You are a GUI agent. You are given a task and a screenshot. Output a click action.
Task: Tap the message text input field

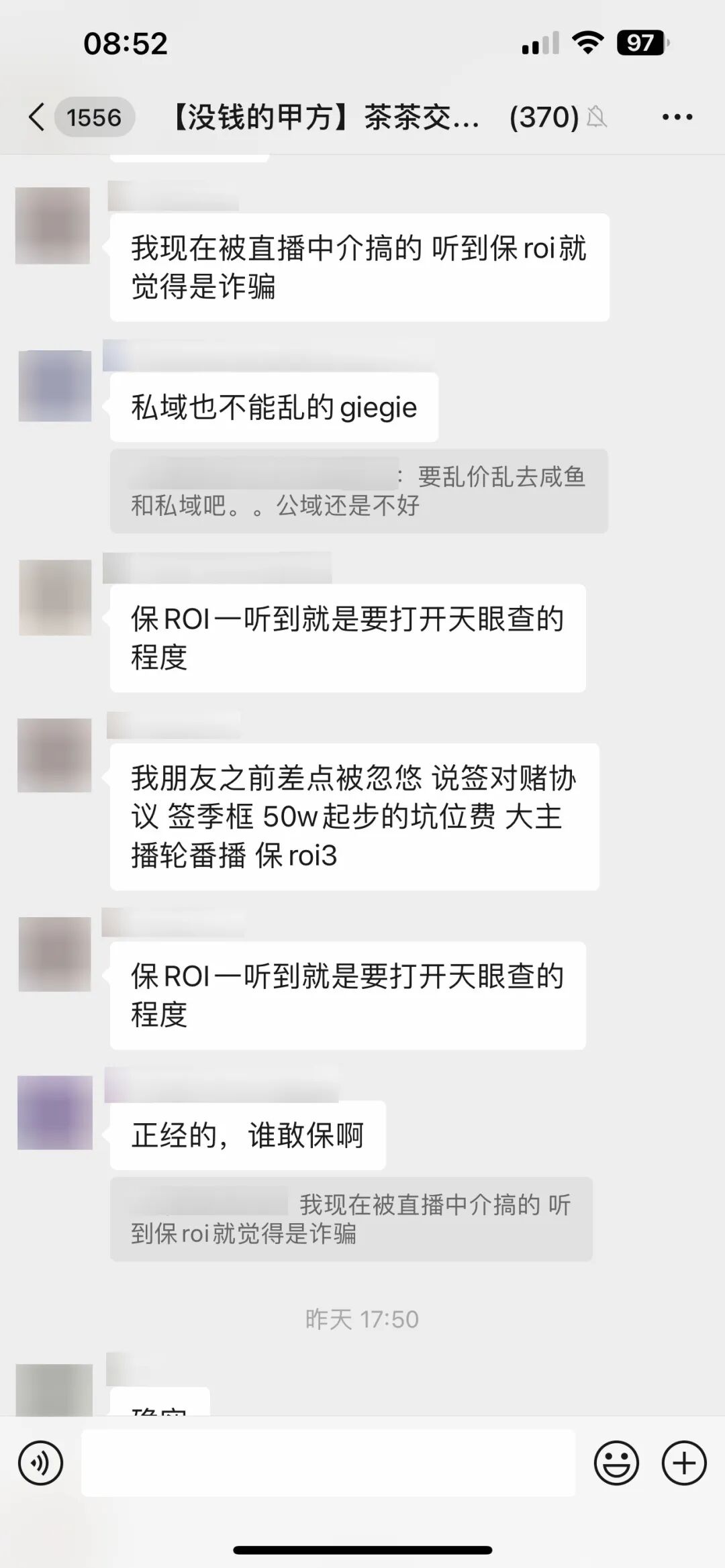[x=328, y=1463]
